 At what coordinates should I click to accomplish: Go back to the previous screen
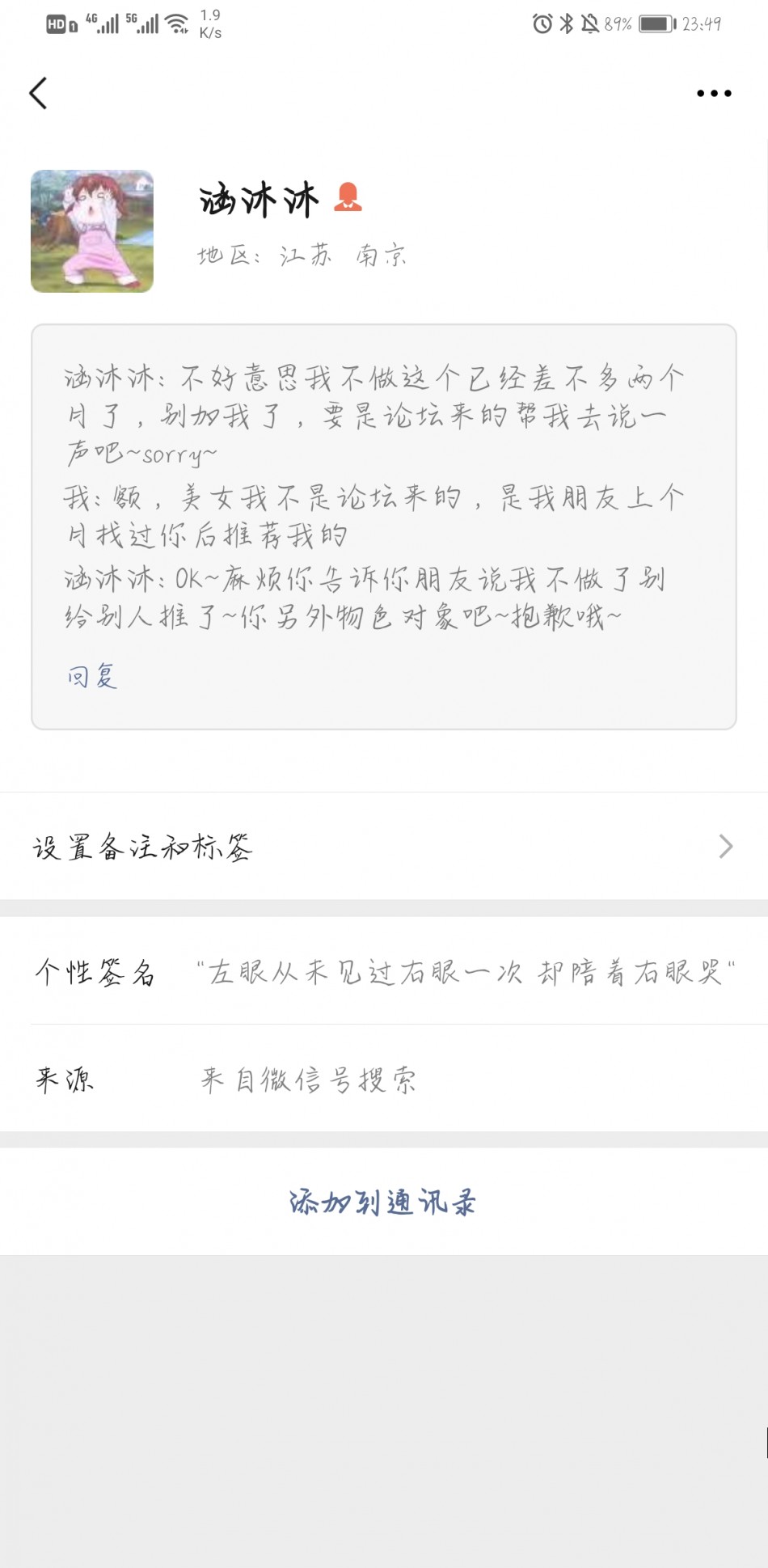(39, 94)
